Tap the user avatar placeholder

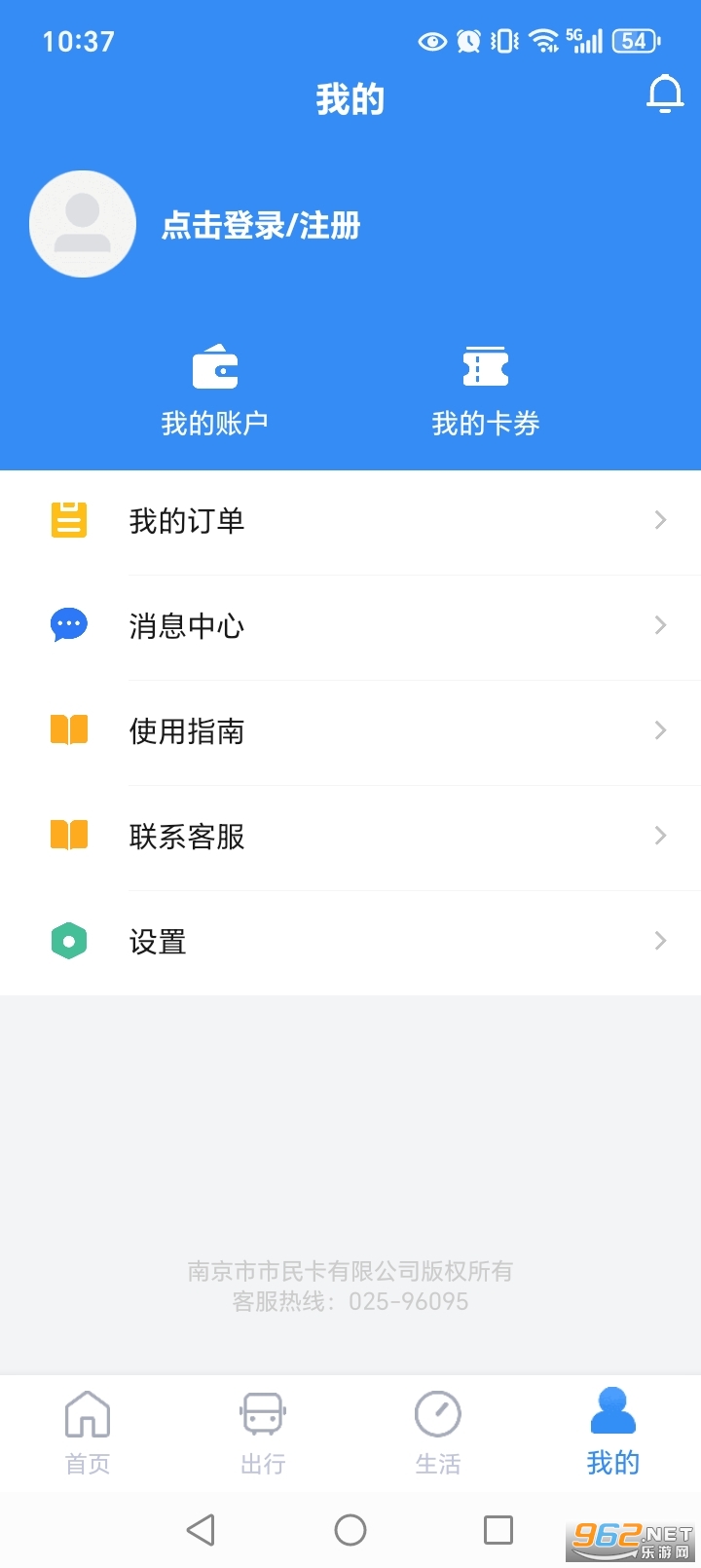tap(83, 224)
